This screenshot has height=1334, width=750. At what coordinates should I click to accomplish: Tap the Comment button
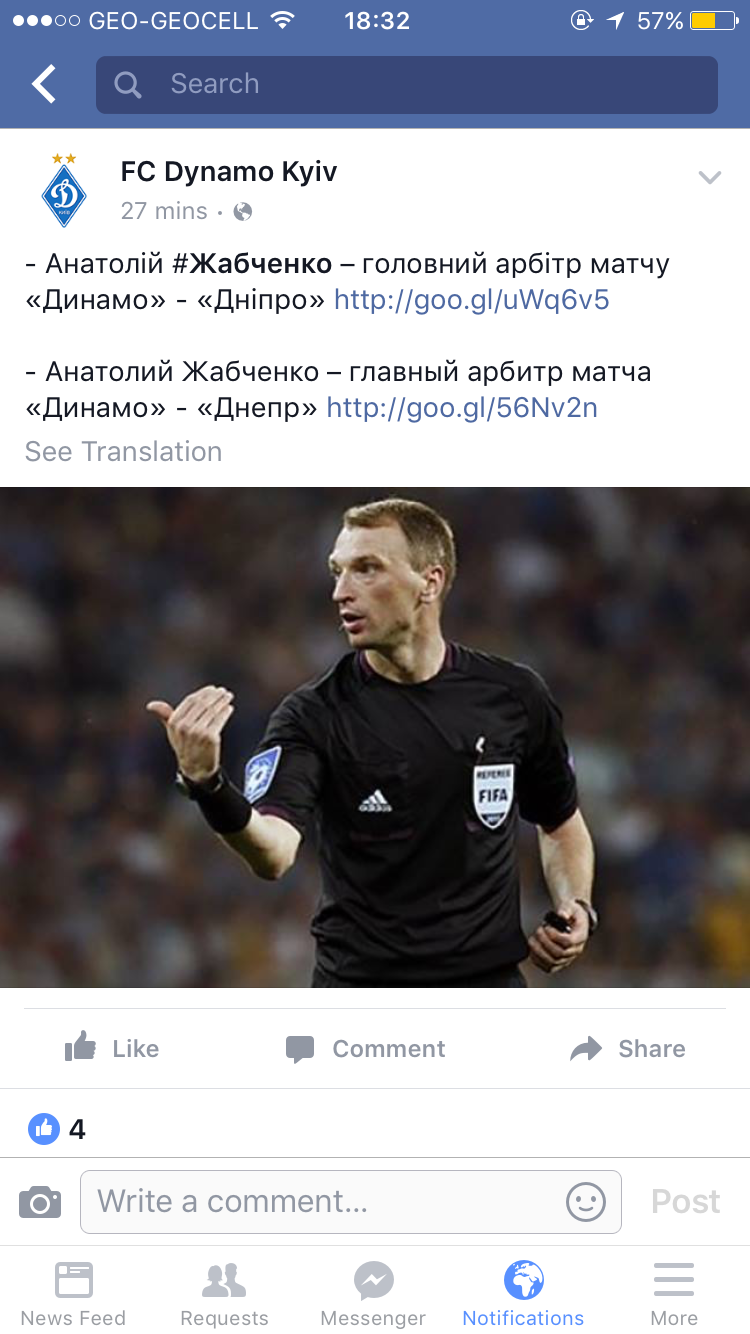pos(366,1048)
